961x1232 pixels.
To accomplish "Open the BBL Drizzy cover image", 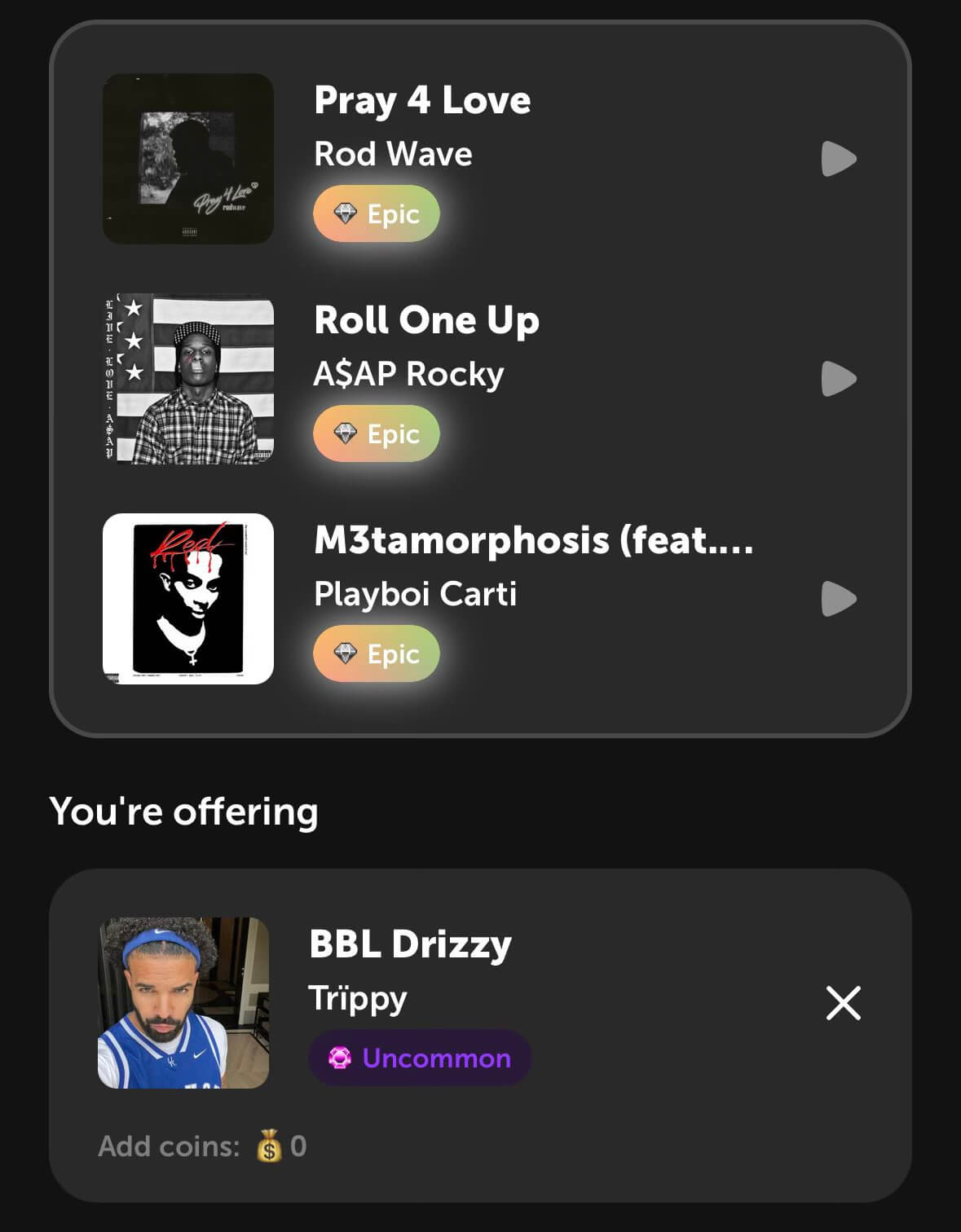I will point(183,1003).
